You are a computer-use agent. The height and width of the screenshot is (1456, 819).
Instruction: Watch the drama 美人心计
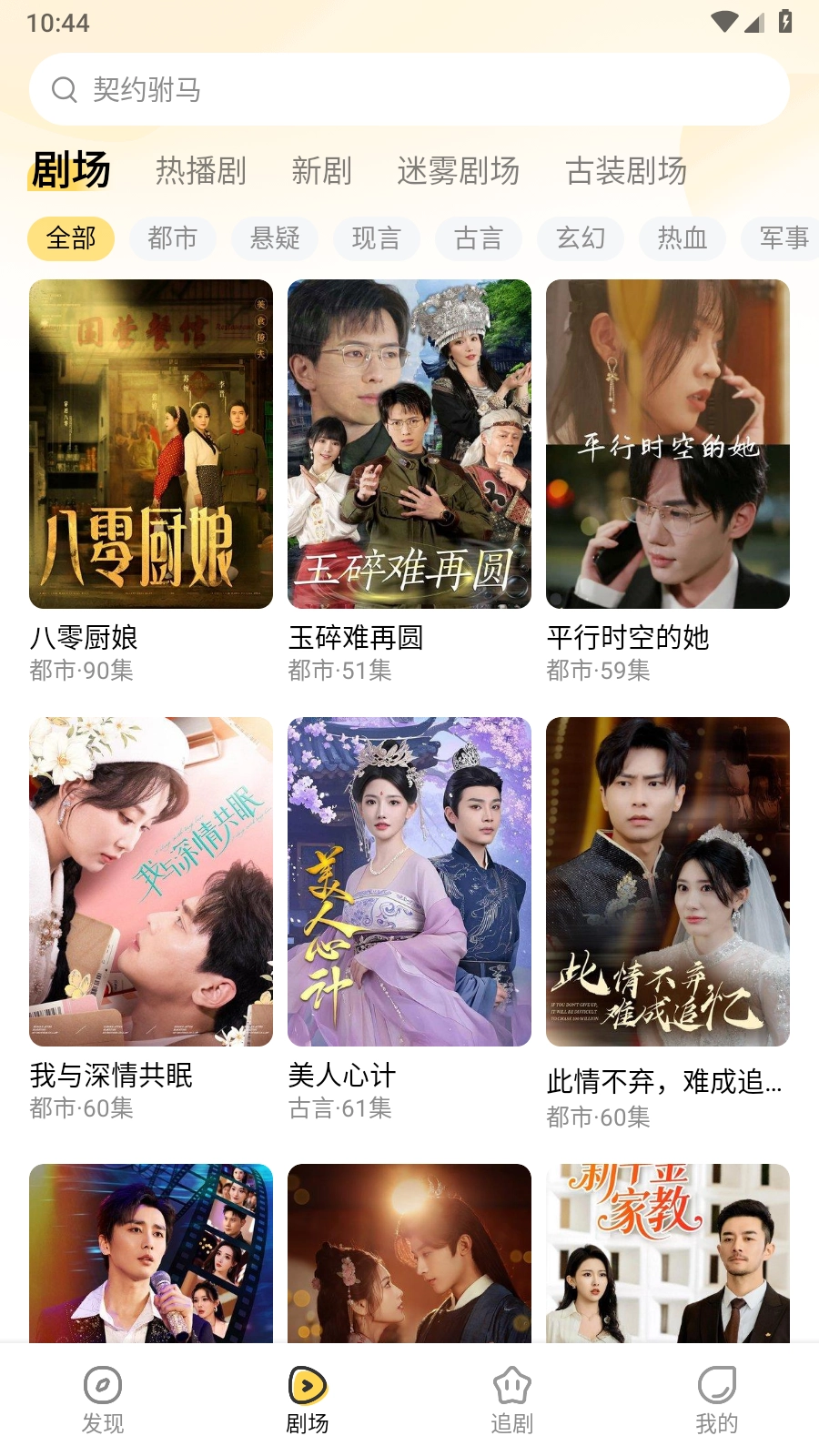pyautogui.click(x=409, y=882)
